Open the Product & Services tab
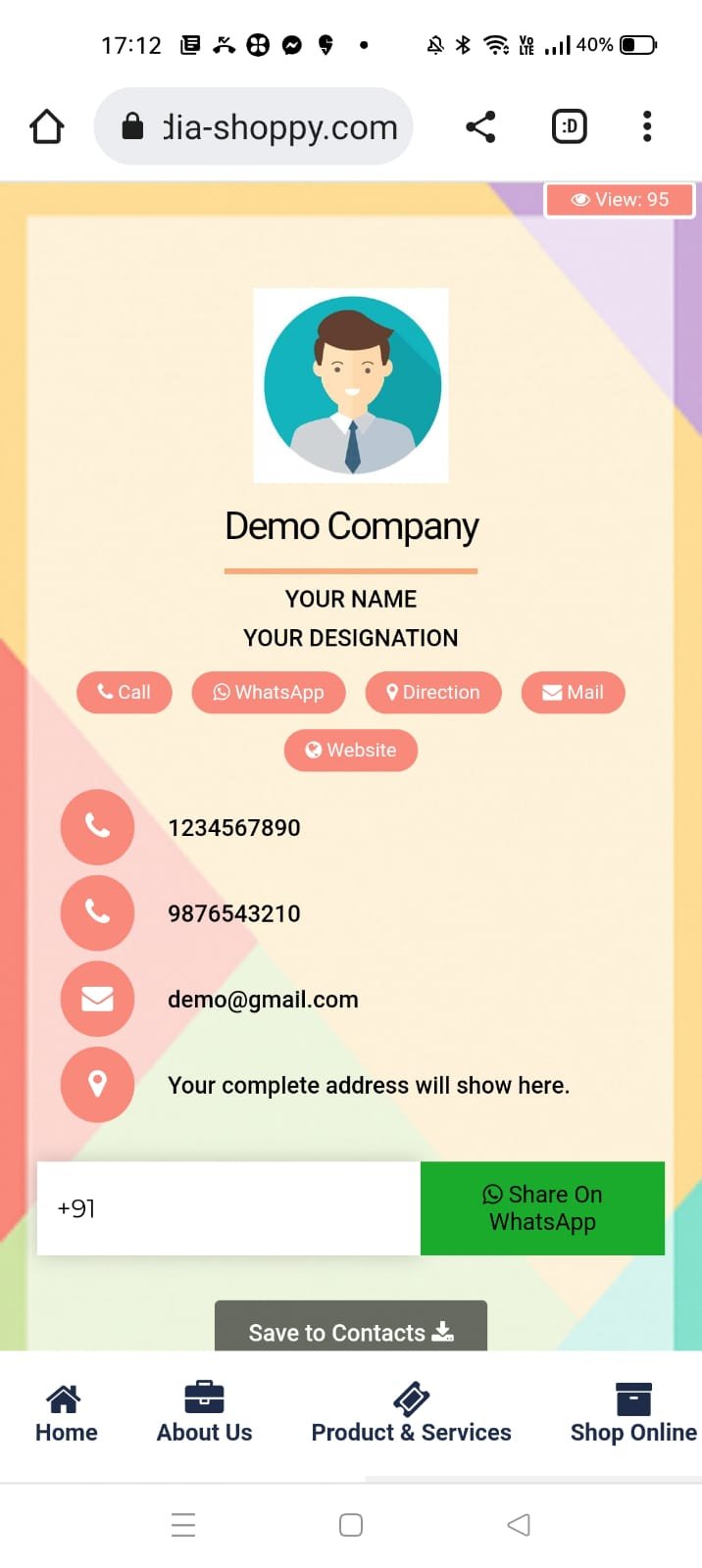The width and height of the screenshot is (702, 1568). tap(411, 1414)
